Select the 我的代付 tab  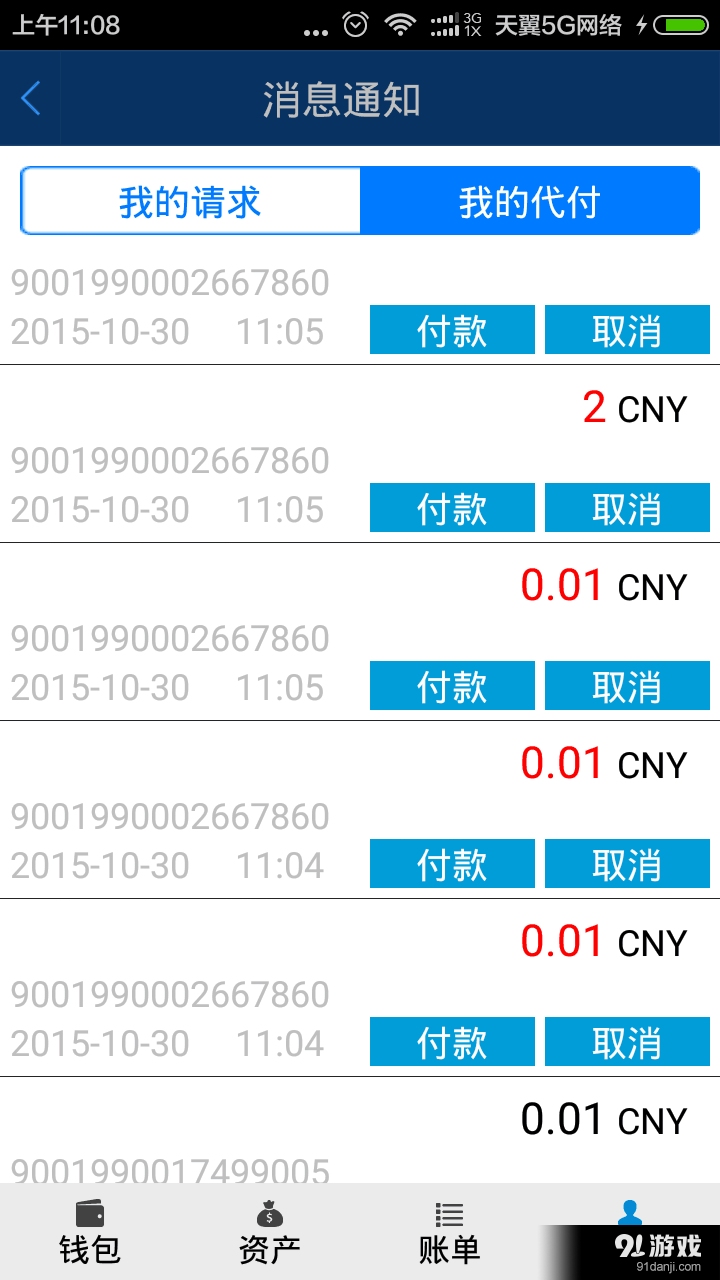530,200
